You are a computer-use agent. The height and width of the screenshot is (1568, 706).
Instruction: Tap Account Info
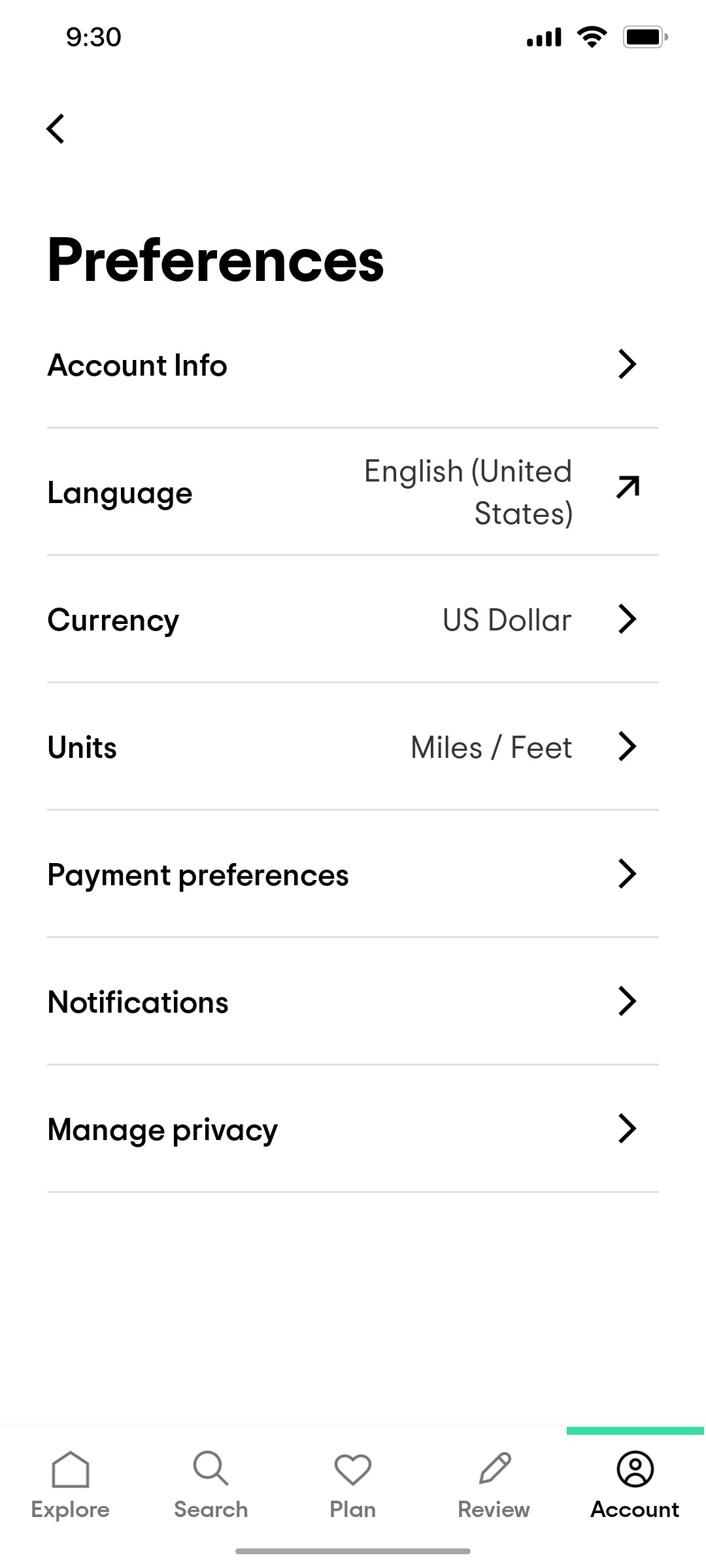[137, 365]
